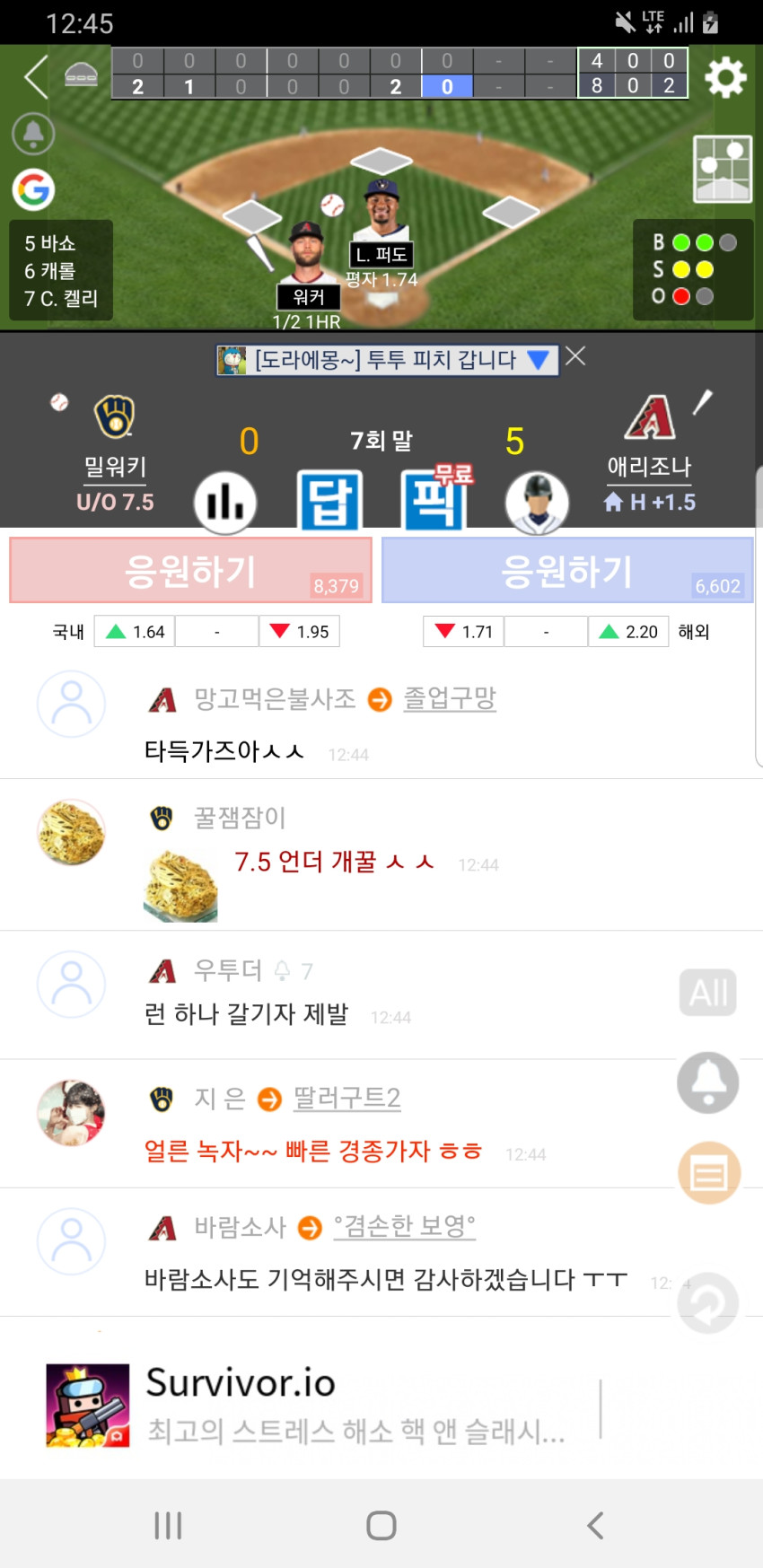The image size is (763, 1568).
Task: Cheer for 밀워키 with red 응원하기
Action: pyautogui.click(x=190, y=570)
